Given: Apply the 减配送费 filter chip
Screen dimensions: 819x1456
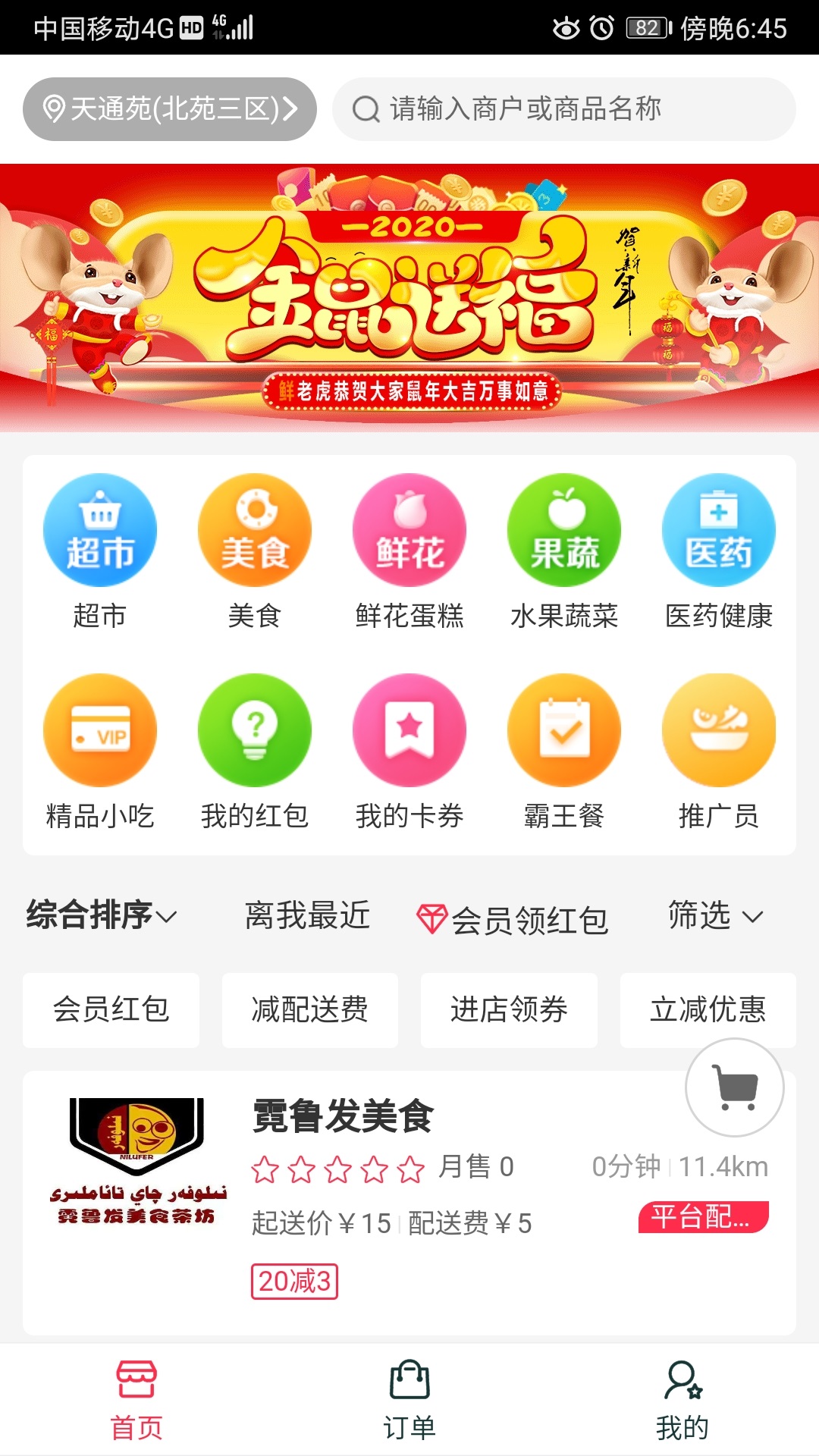Looking at the screenshot, I should [x=310, y=1010].
